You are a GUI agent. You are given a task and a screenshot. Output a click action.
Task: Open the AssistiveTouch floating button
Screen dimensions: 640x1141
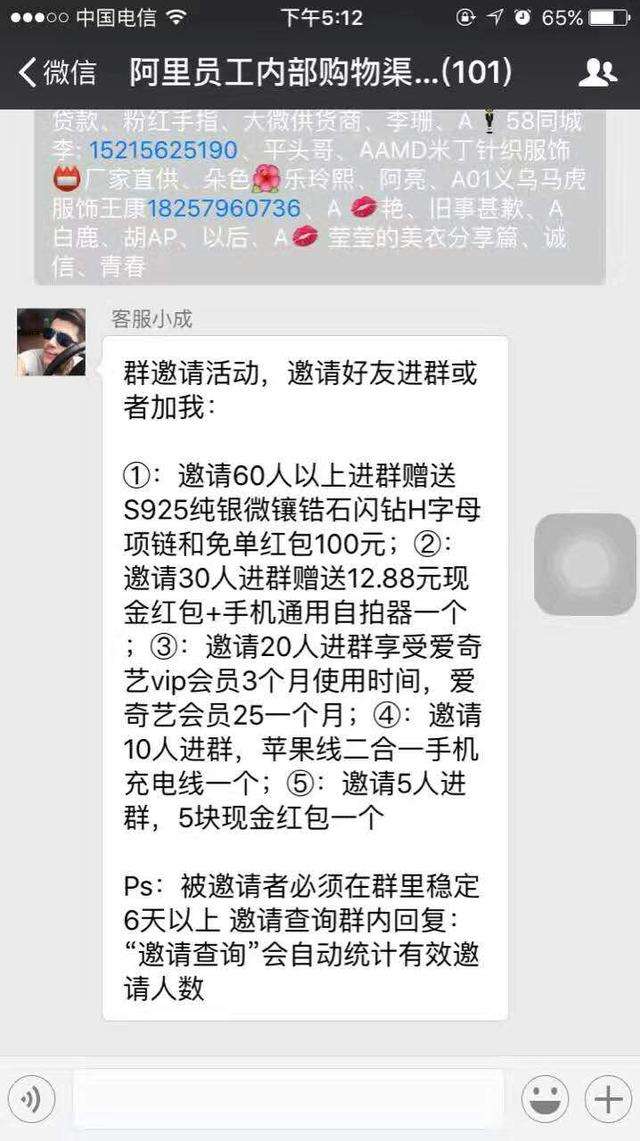coord(584,565)
